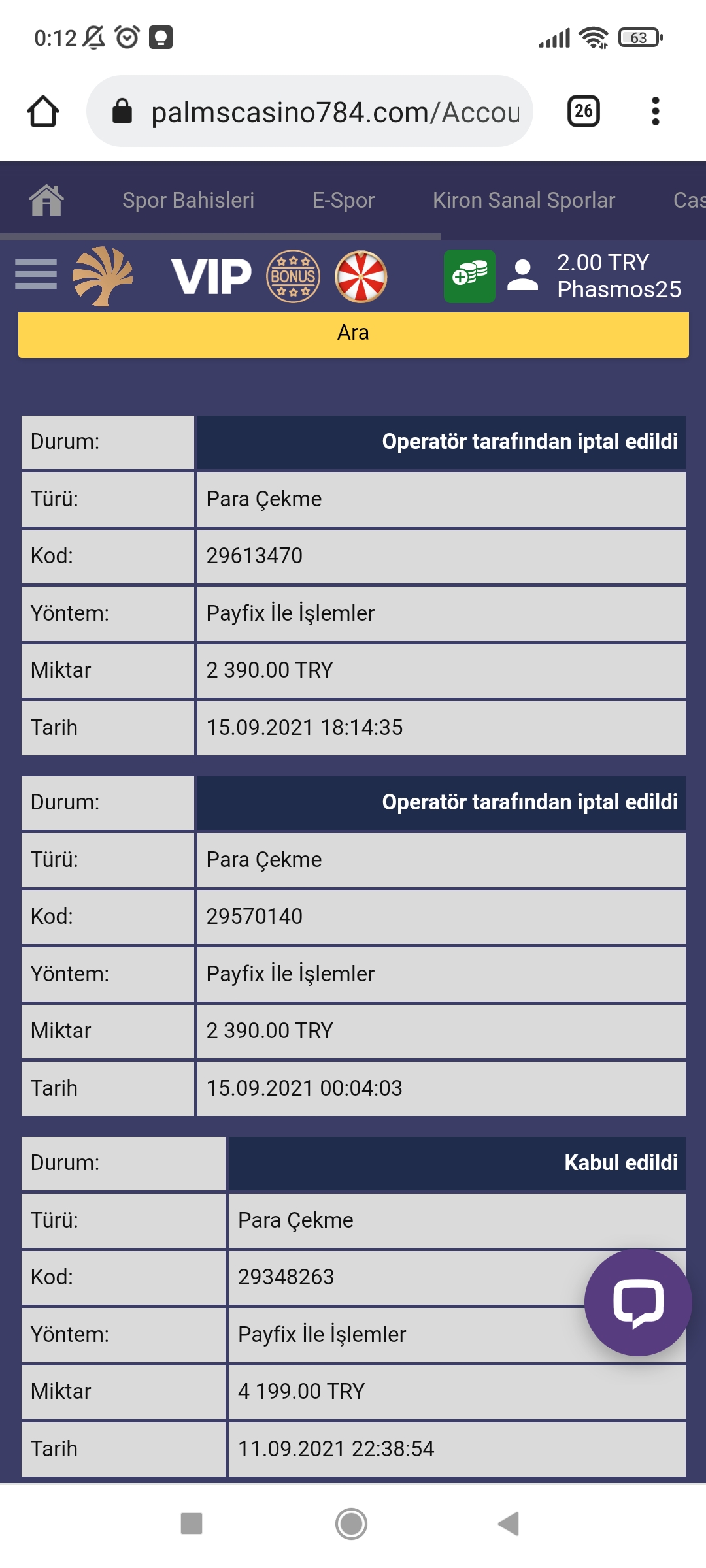Open the VIP page
The height and width of the screenshot is (1568, 706).
[x=211, y=276]
